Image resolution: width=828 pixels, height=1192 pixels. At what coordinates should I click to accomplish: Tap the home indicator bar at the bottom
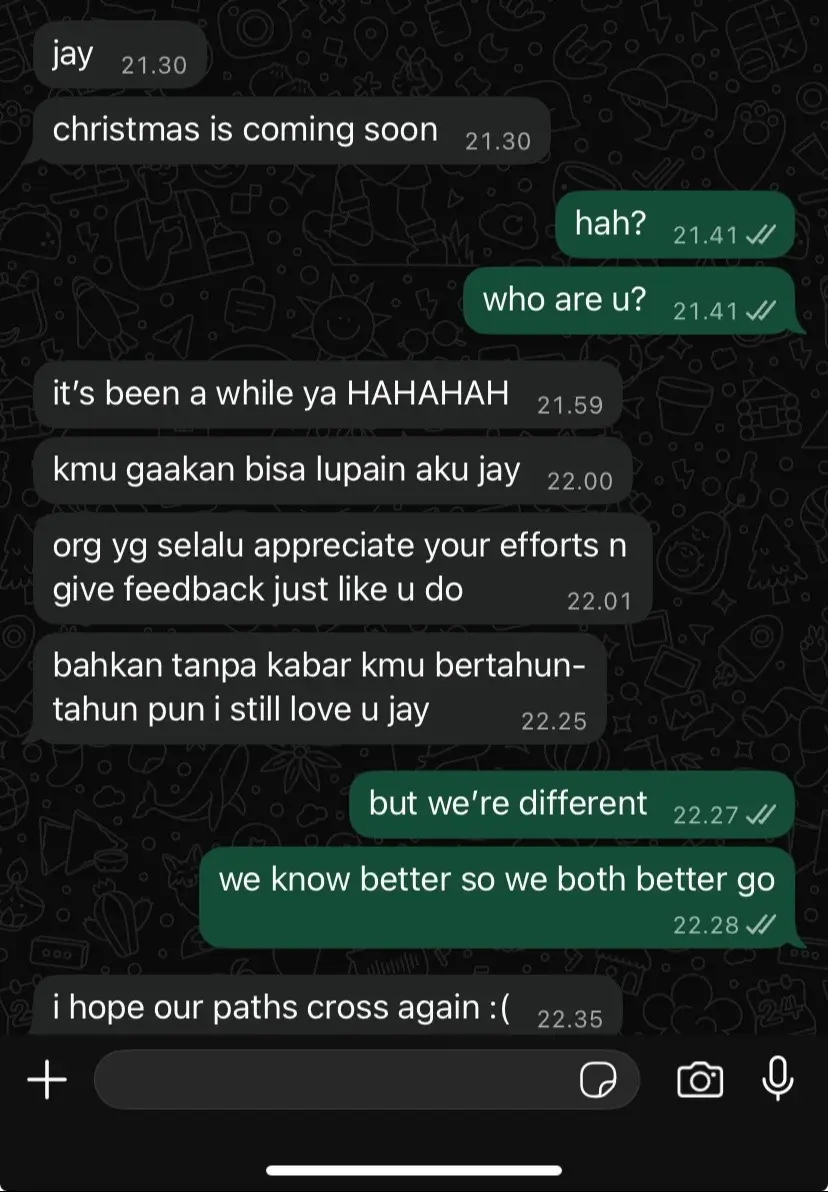click(x=414, y=1169)
